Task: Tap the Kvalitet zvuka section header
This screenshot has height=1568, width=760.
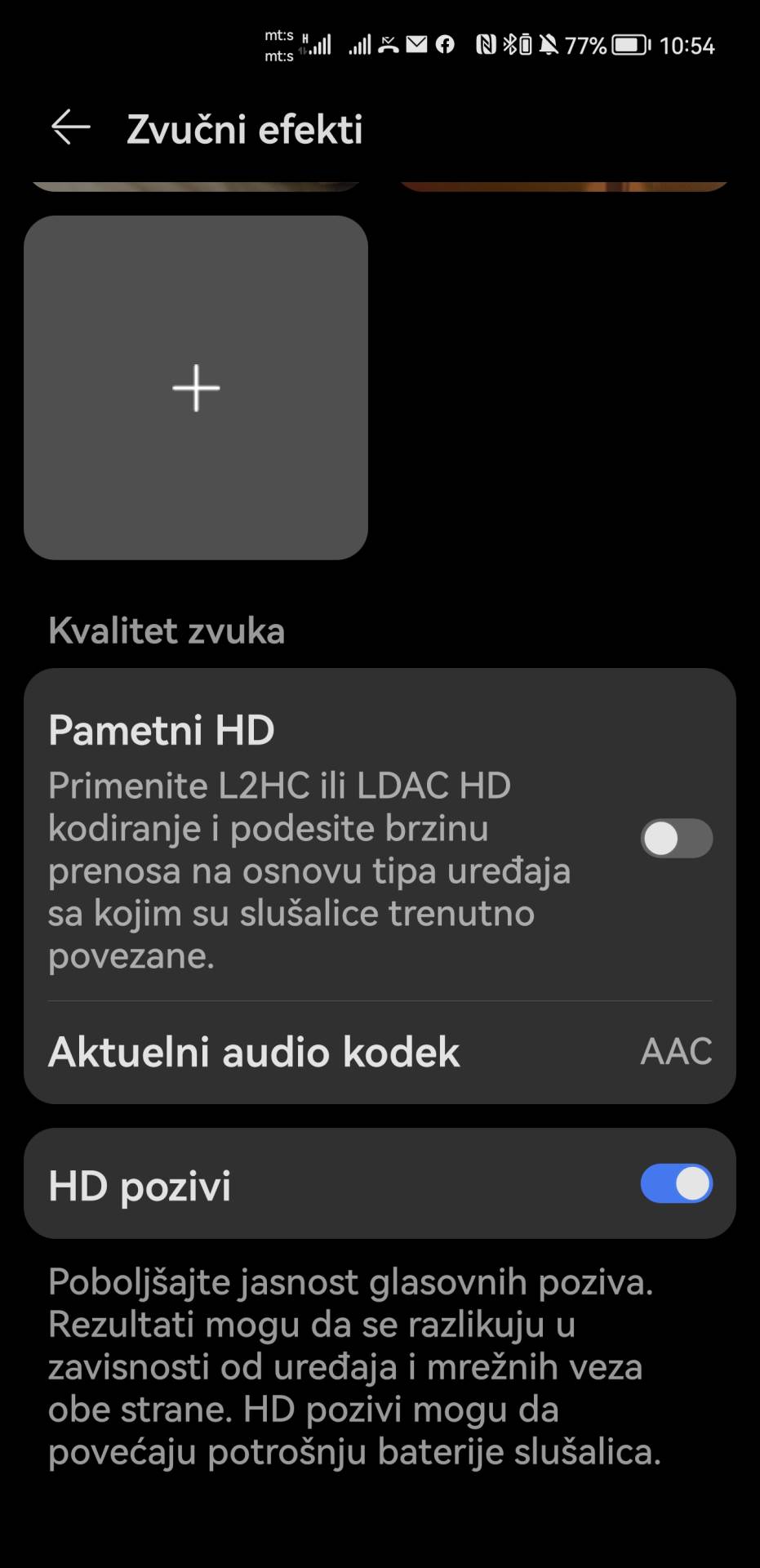Action: pos(166,630)
